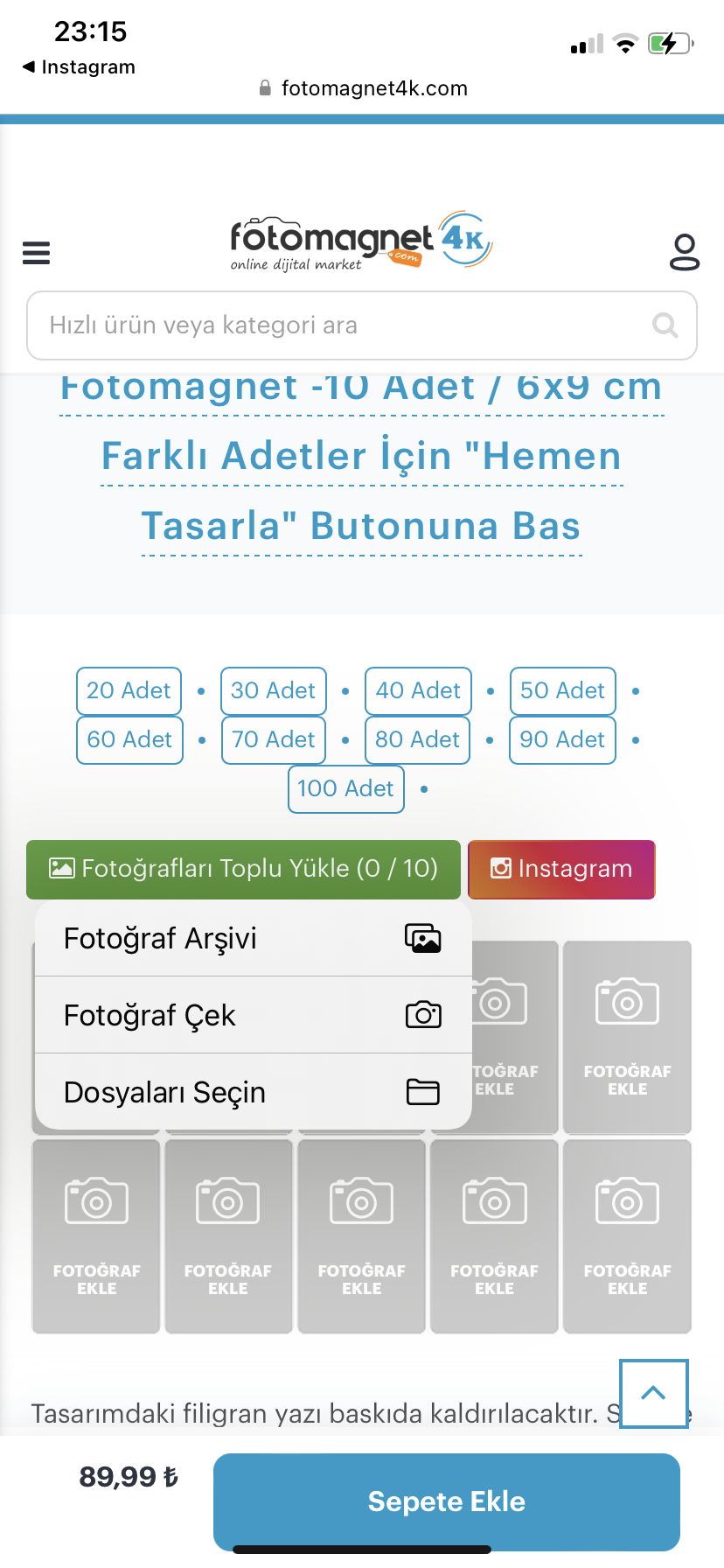Select the 100 Adet option
Viewport: 724px width, 1568px height.
point(345,788)
